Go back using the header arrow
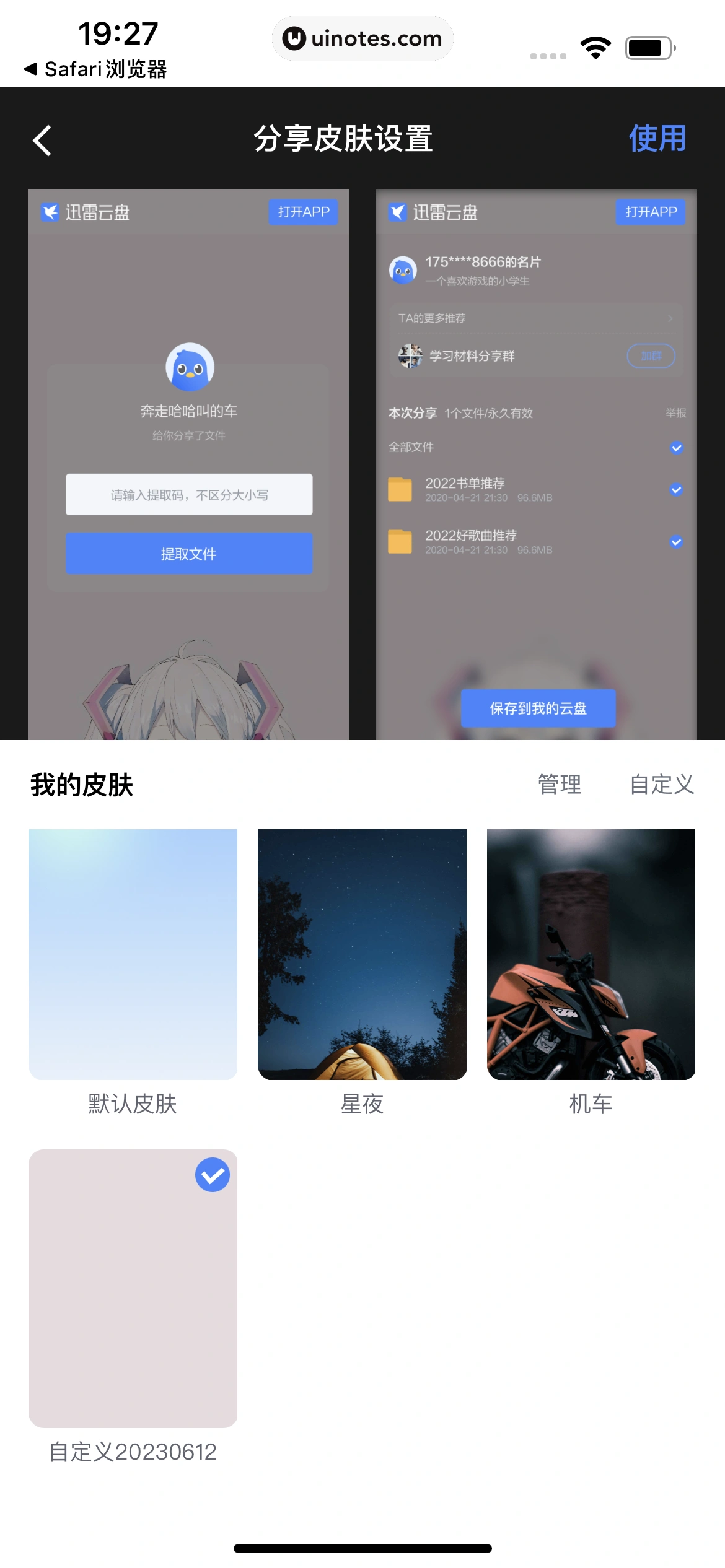This screenshot has height=1568, width=725. tap(42, 140)
